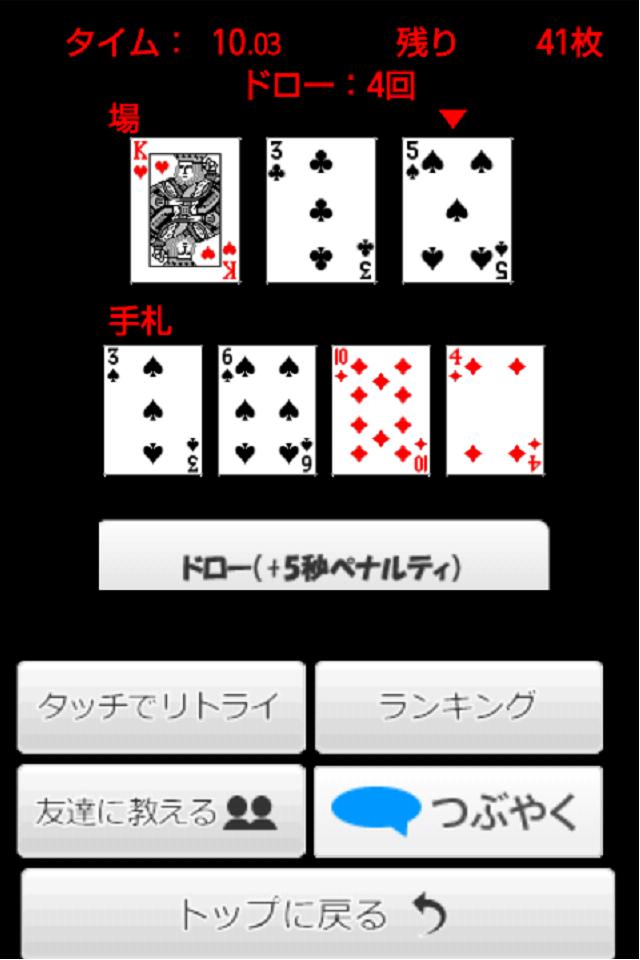Viewport: 640px width, 960px height.
Task: Retry the game with タッチでリトライ
Action: [161, 707]
